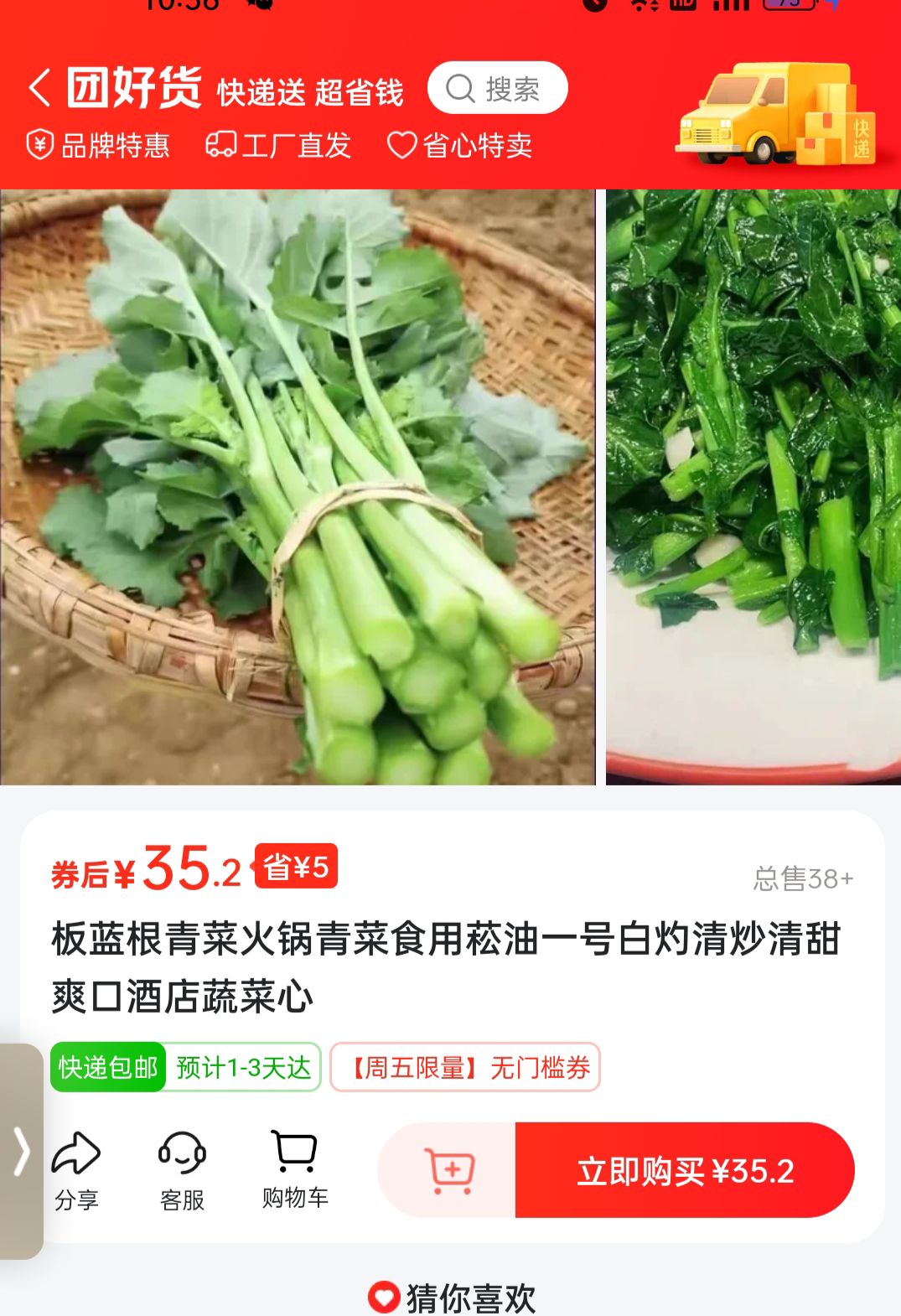Contact 客服 customer service
The height and width of the screenshot is (1316, 901).
[x=182, y=1169]
